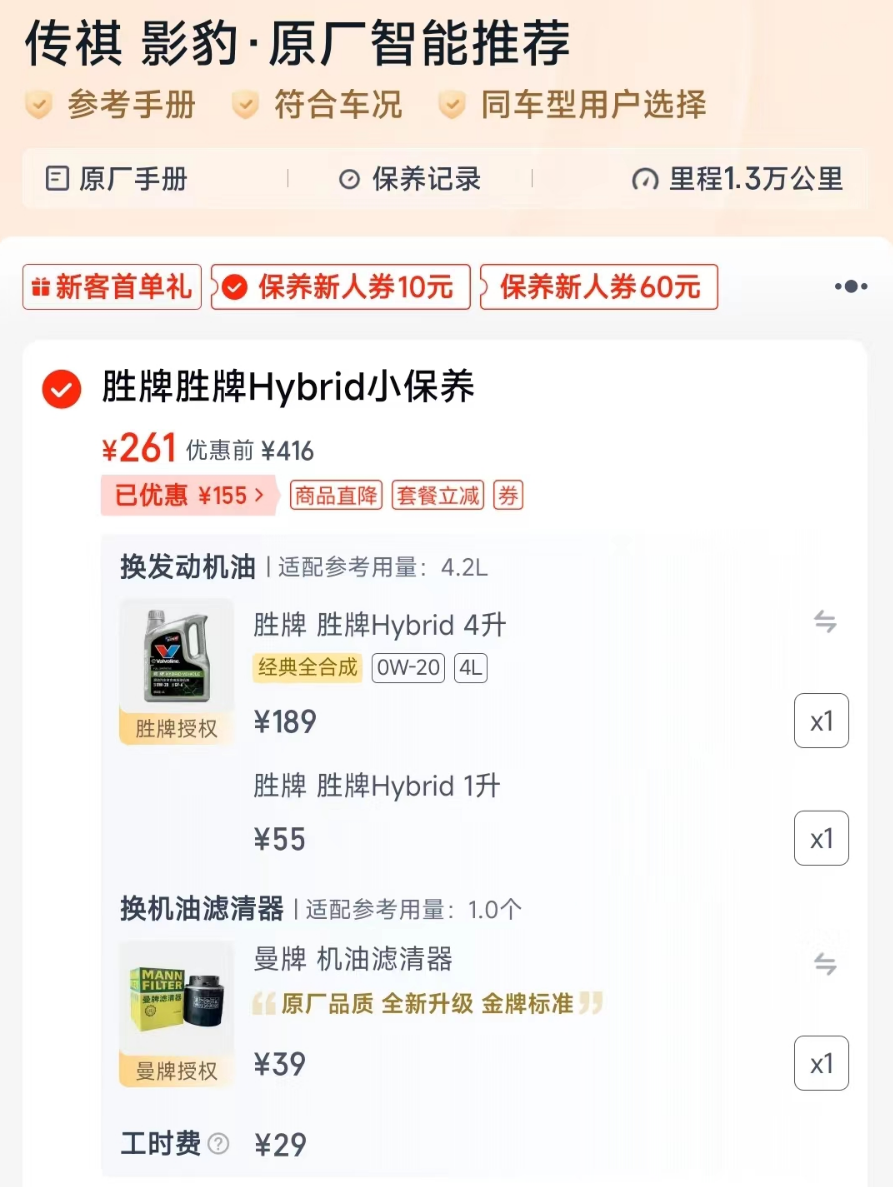The height and width of the screenshot is (1187, 893).
Task: Swap the 胜牌Hybrid engine oil product
Action: (824, 622)
